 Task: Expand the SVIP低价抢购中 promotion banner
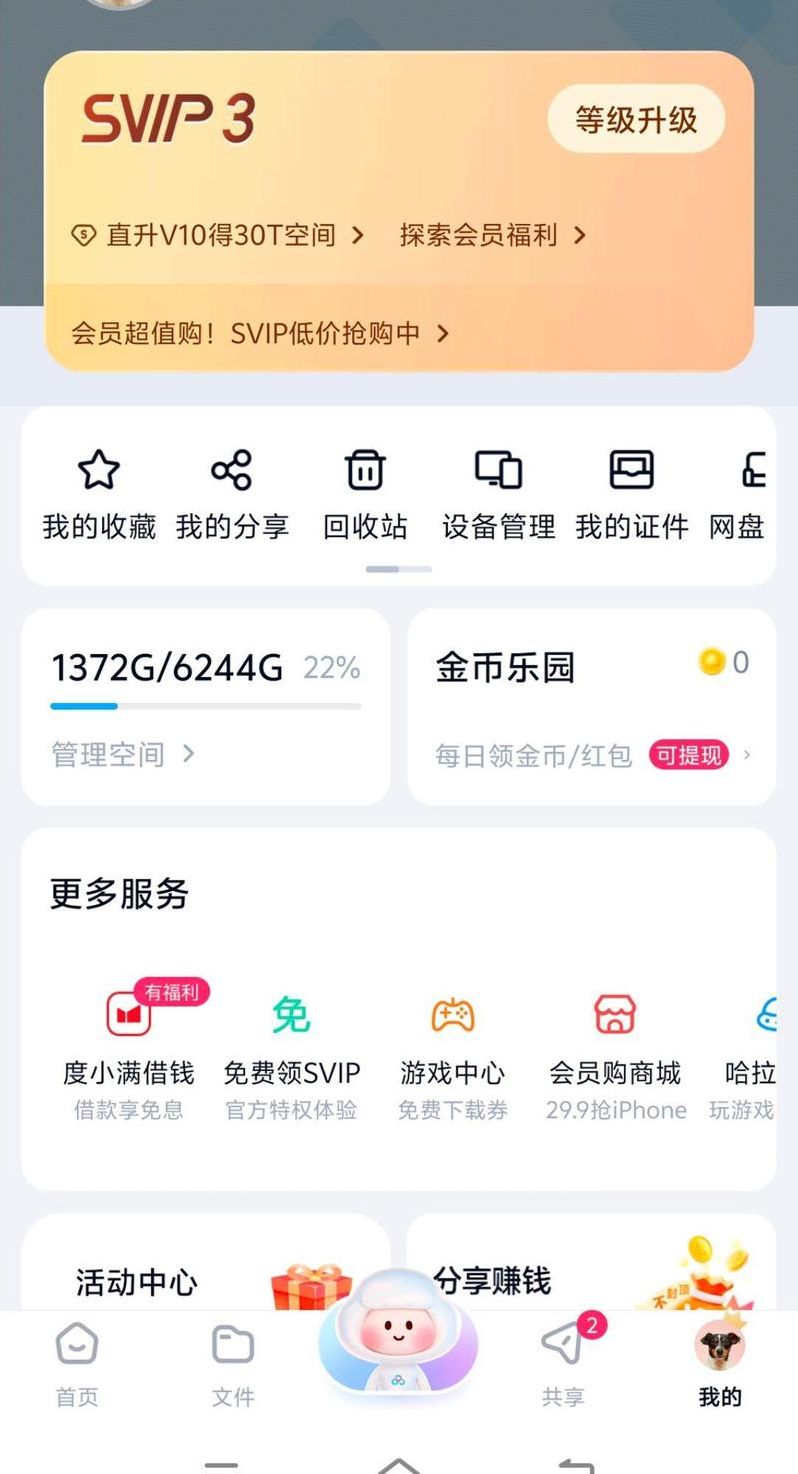coord(260,333)
